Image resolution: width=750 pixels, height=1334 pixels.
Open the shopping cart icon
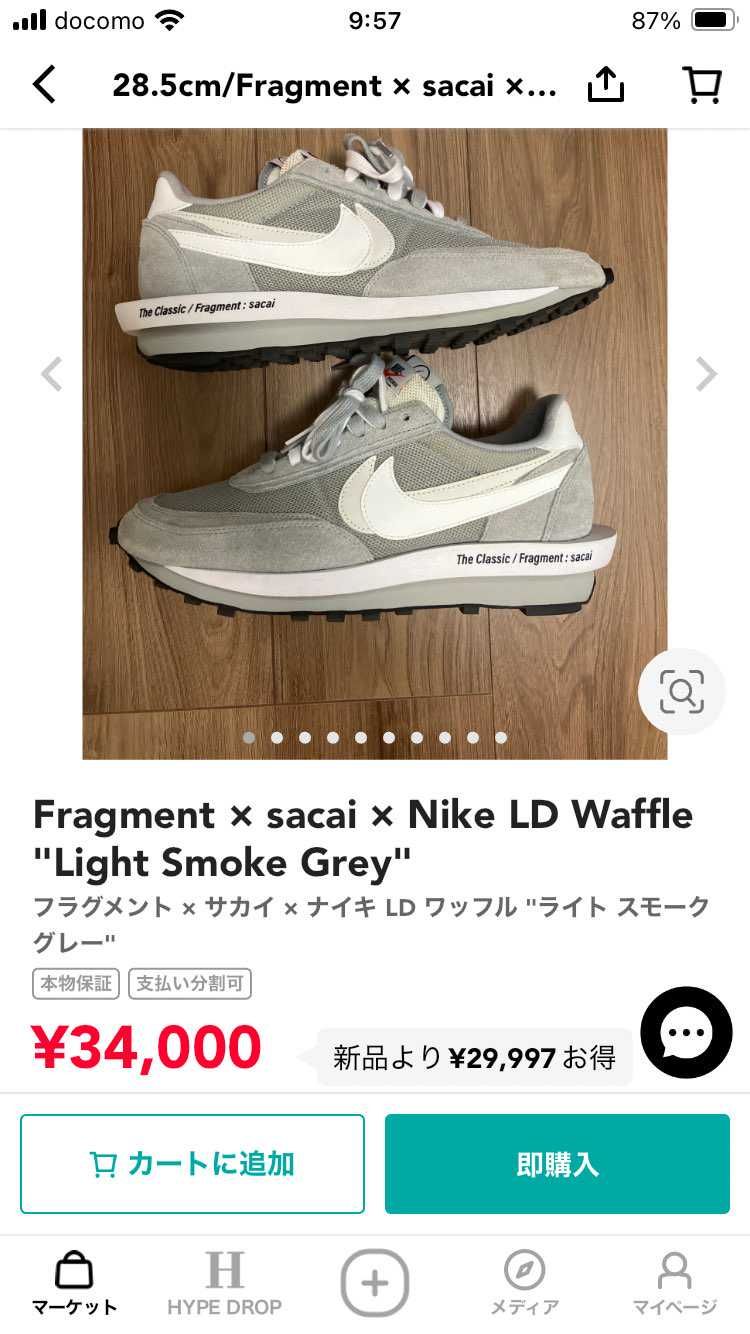click(703, 84)
